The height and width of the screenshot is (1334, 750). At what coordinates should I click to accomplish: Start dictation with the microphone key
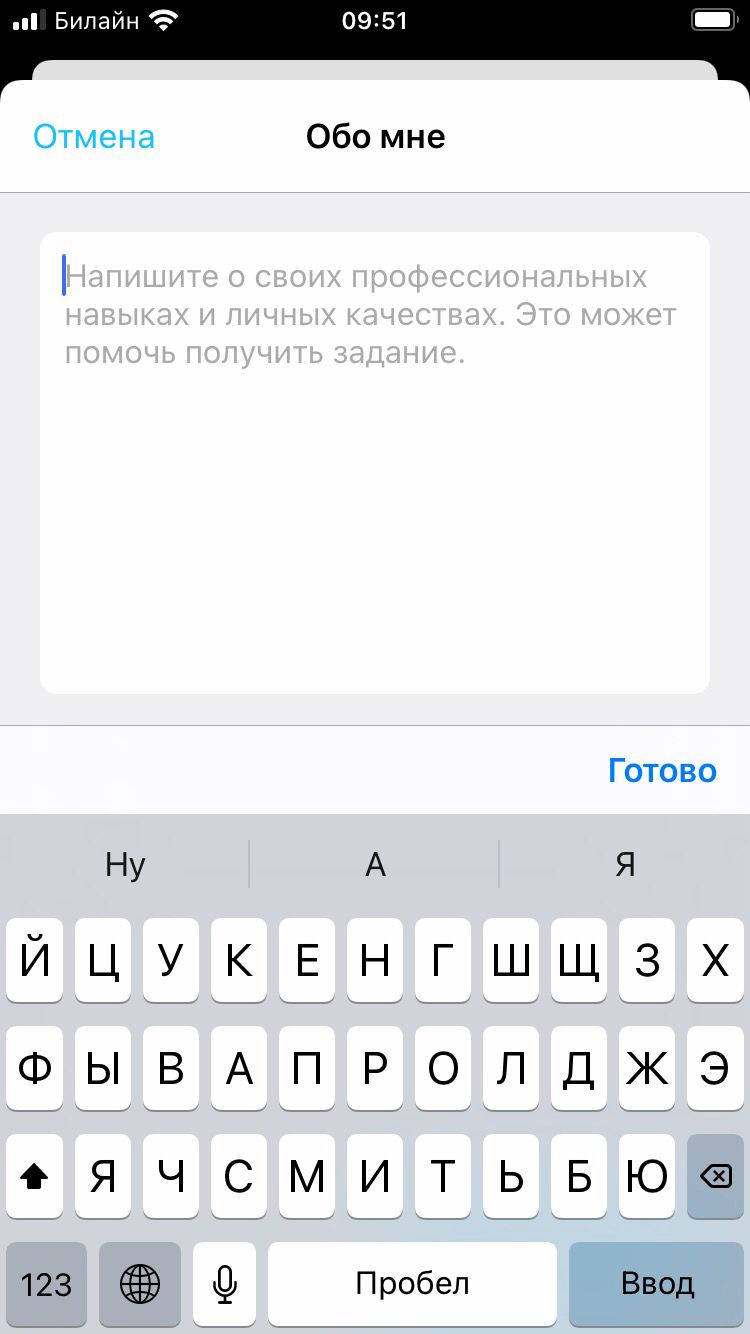click(225, 1283)
